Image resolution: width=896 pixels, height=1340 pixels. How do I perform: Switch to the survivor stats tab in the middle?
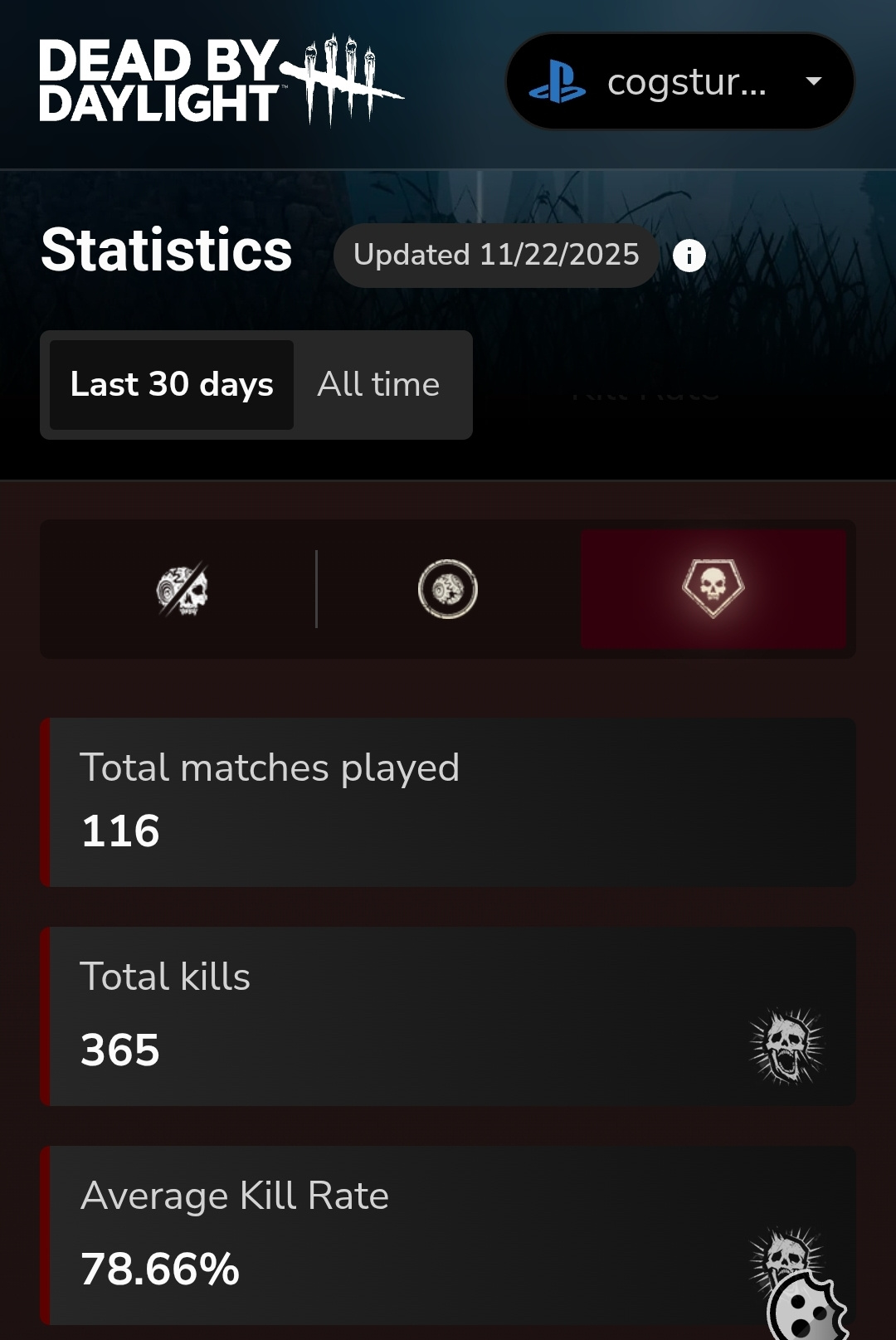pyautogui.click(x=447, y=589)
